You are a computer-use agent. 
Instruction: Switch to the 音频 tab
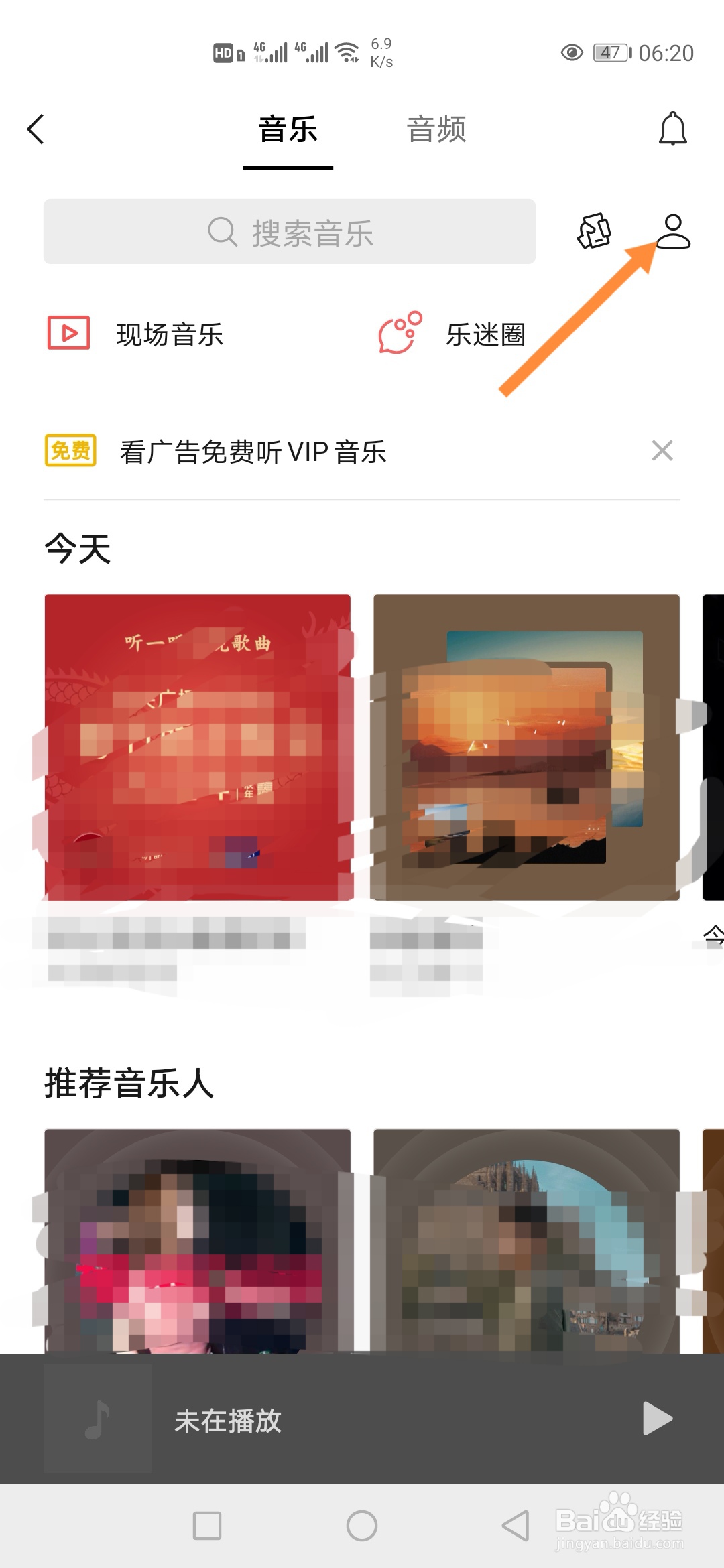tap(436, 129)
